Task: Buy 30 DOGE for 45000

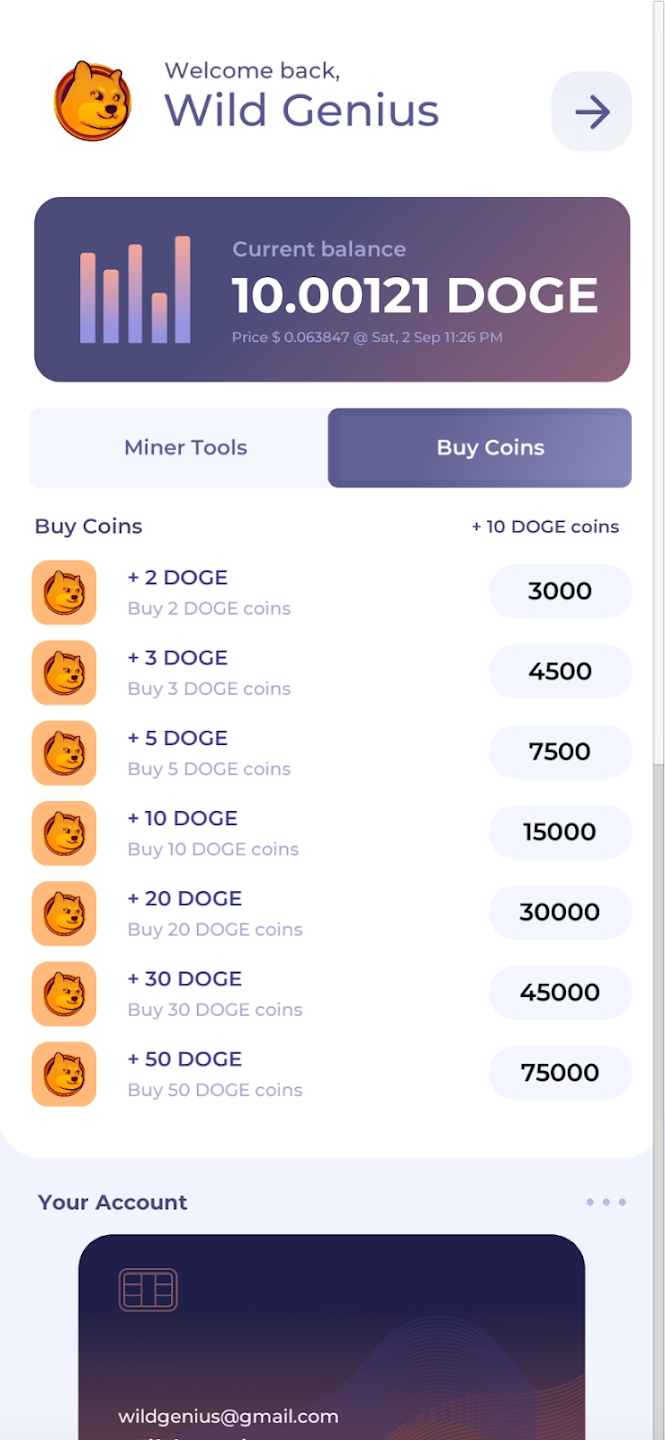Action: point(560,992)
